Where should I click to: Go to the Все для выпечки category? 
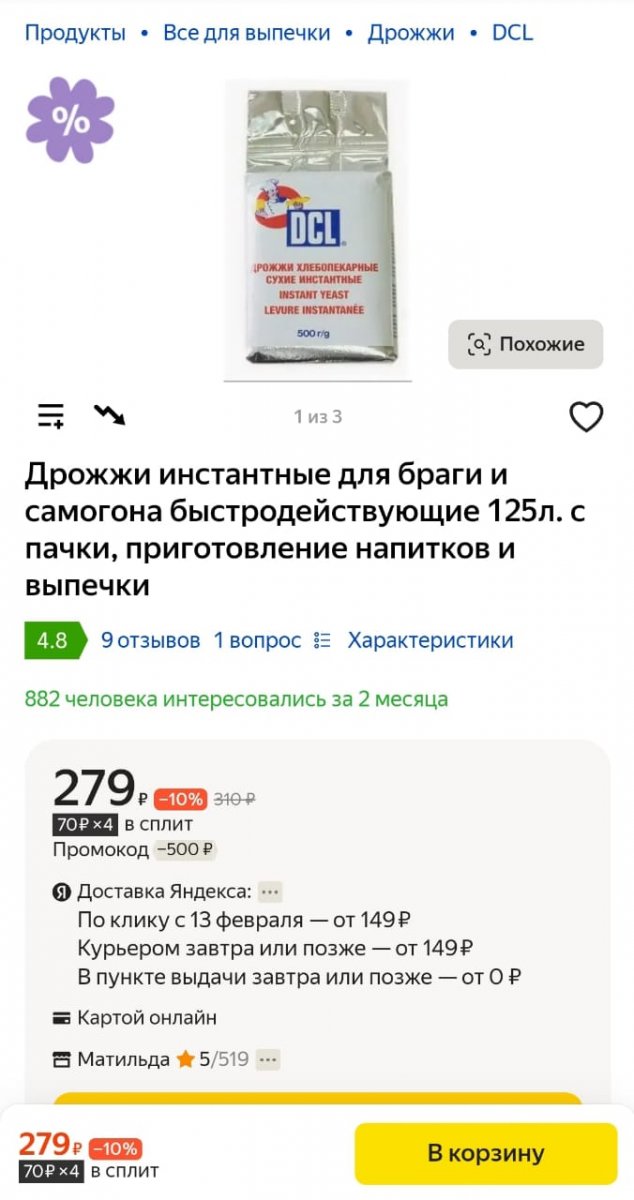coord(247,33)
